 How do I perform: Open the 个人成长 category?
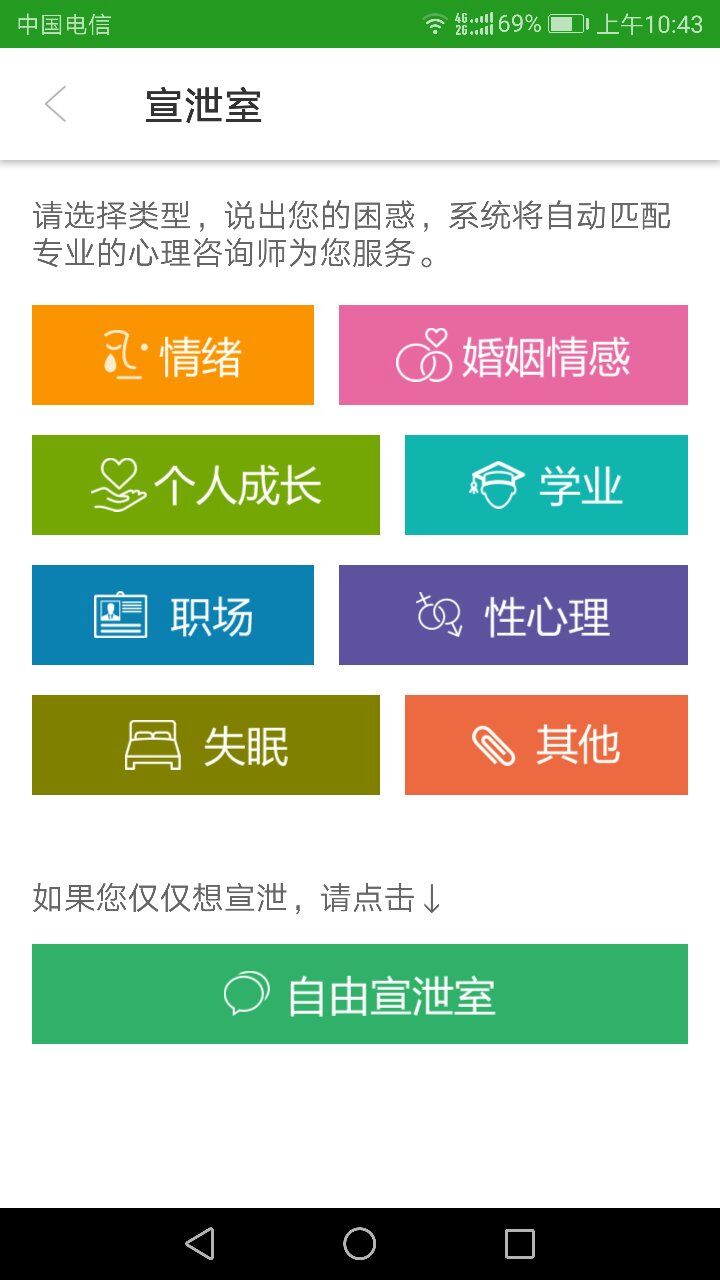(206, 485)
